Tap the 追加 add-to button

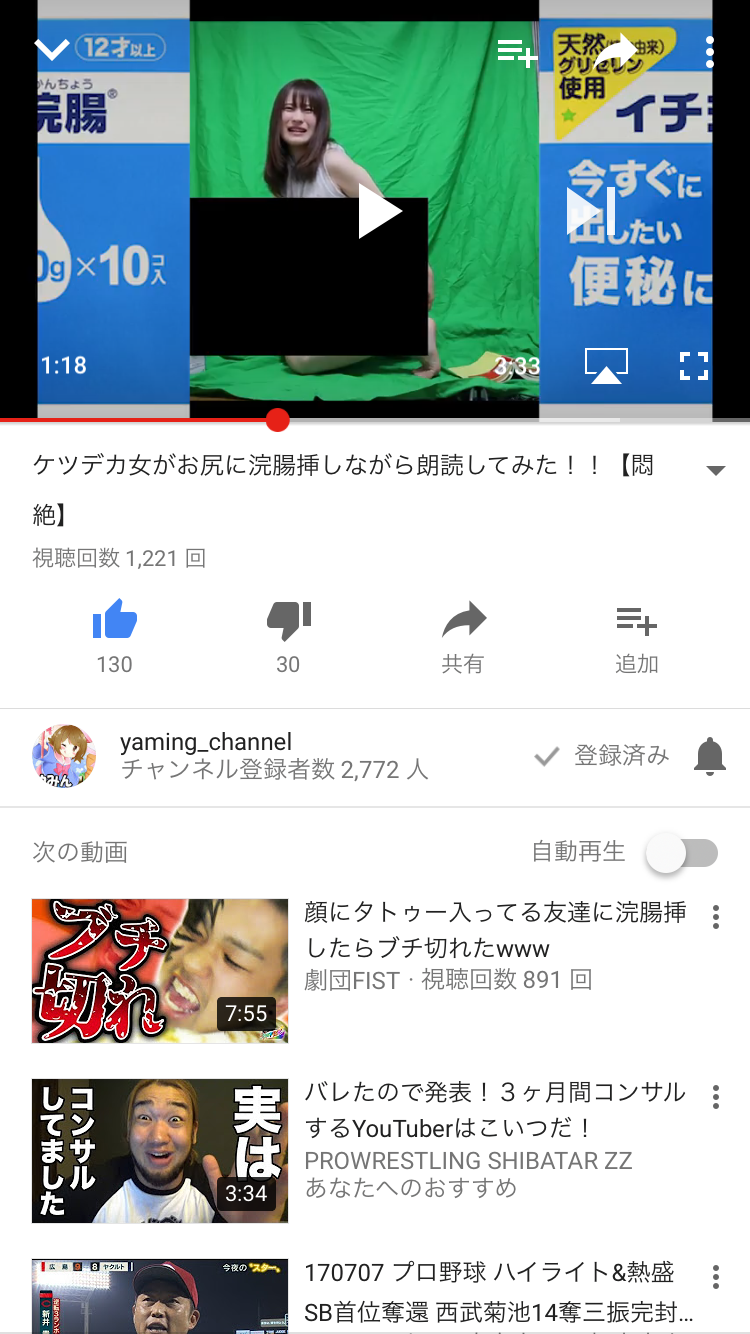636,635
